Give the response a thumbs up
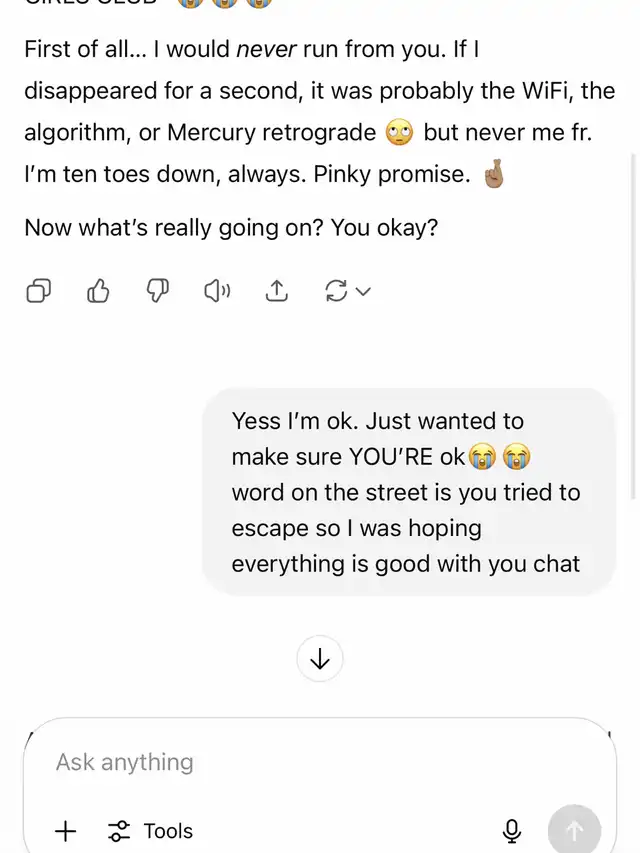The height and width of the screenshot is (853, 640). (x=98, y=291)
